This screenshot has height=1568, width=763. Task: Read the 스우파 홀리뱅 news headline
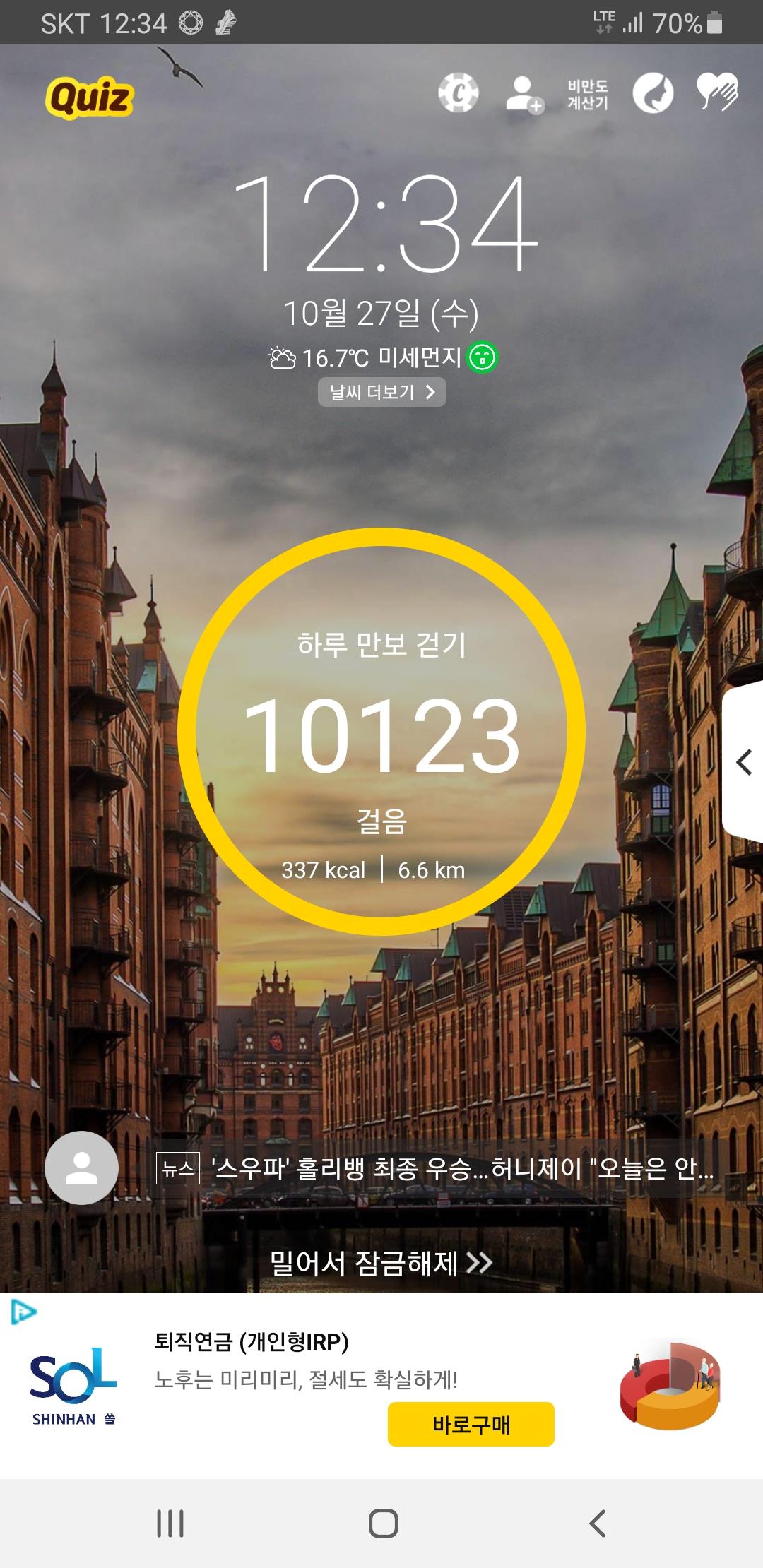click(x=463, y=1168)
